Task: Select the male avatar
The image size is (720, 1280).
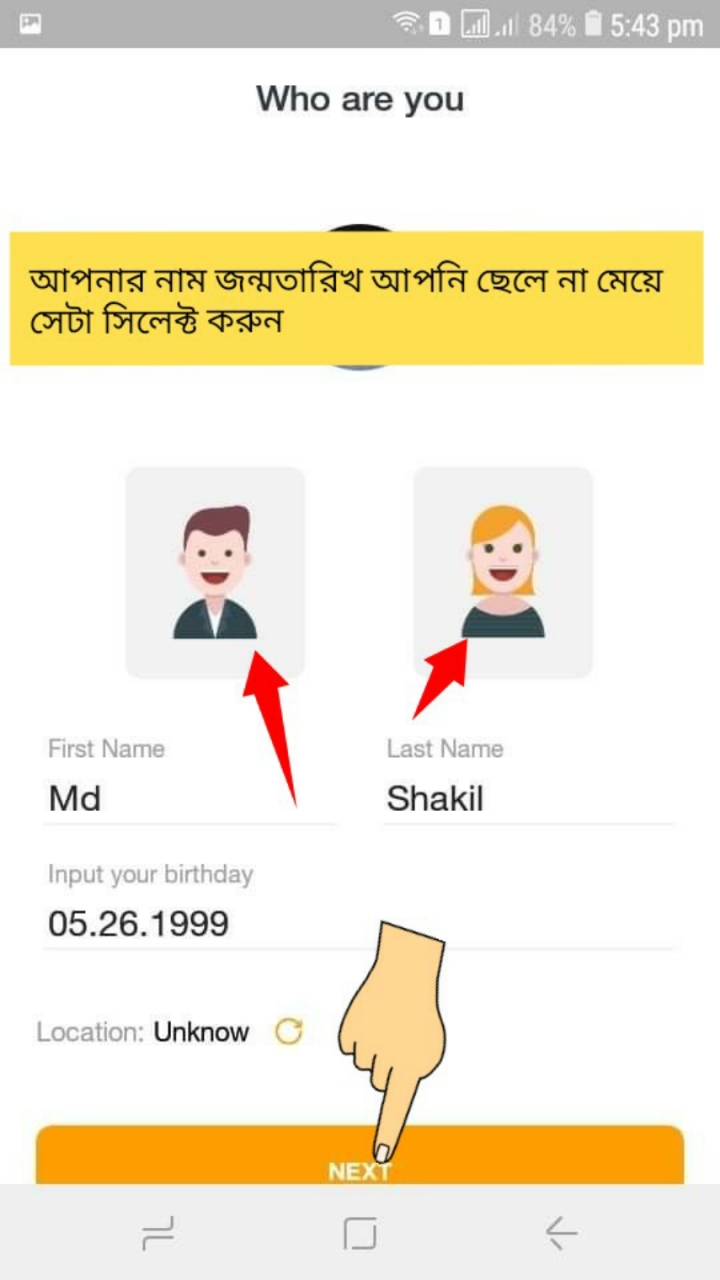Action: [215, 572]
